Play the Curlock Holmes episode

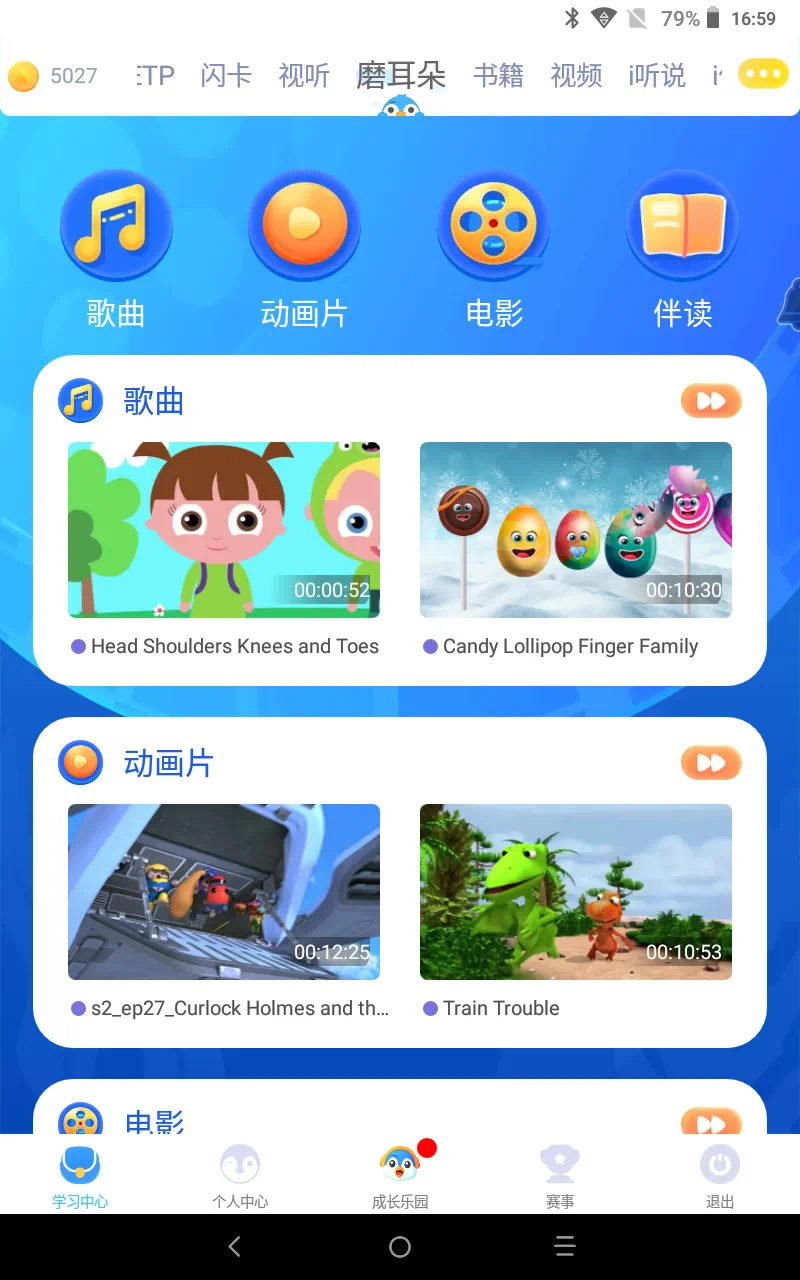[224, 892]
